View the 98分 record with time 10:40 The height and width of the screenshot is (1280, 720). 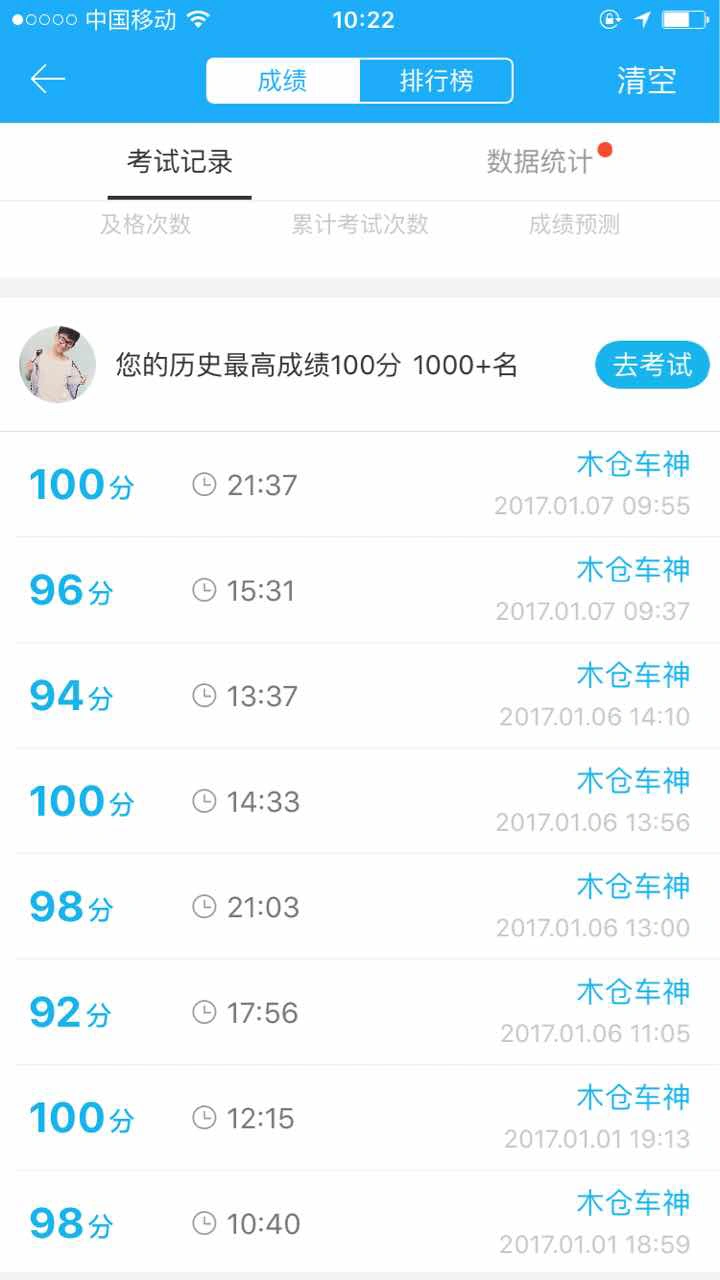[x=360, y=1223]
